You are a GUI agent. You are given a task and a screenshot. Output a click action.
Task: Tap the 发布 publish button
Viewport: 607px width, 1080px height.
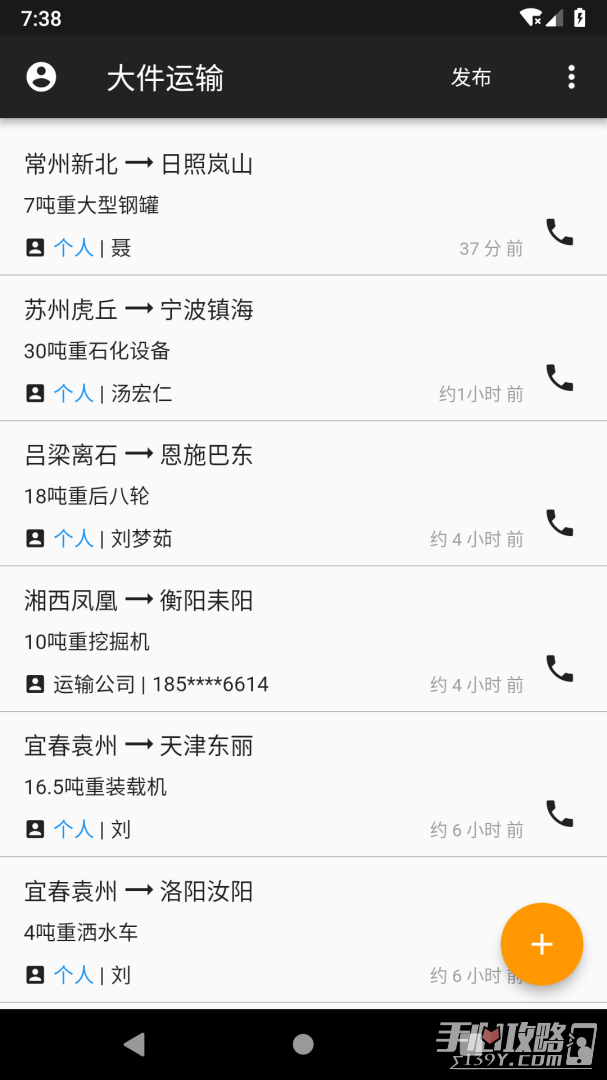point(471,77)
